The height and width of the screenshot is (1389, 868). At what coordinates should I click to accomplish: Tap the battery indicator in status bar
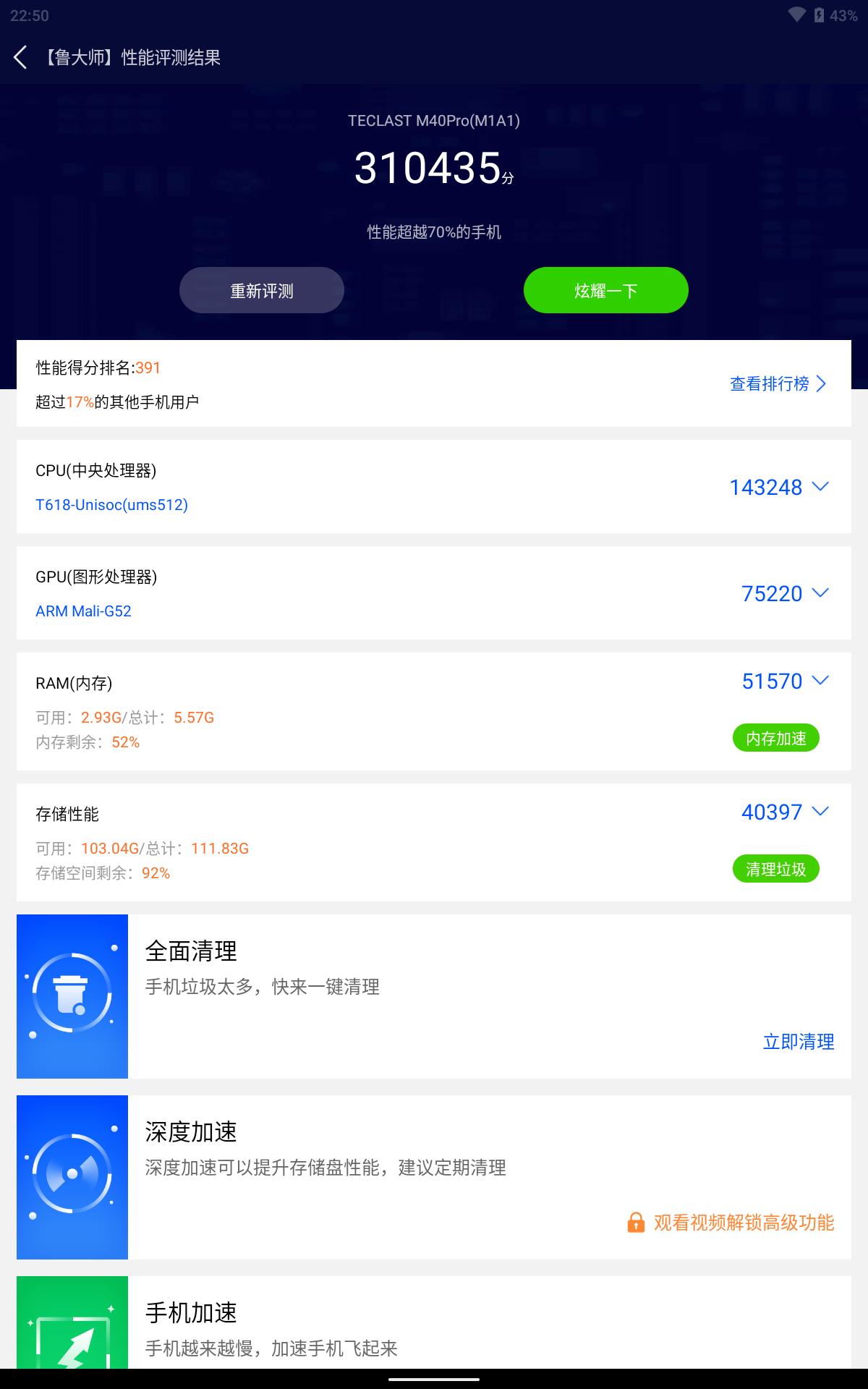click(820, 12)
